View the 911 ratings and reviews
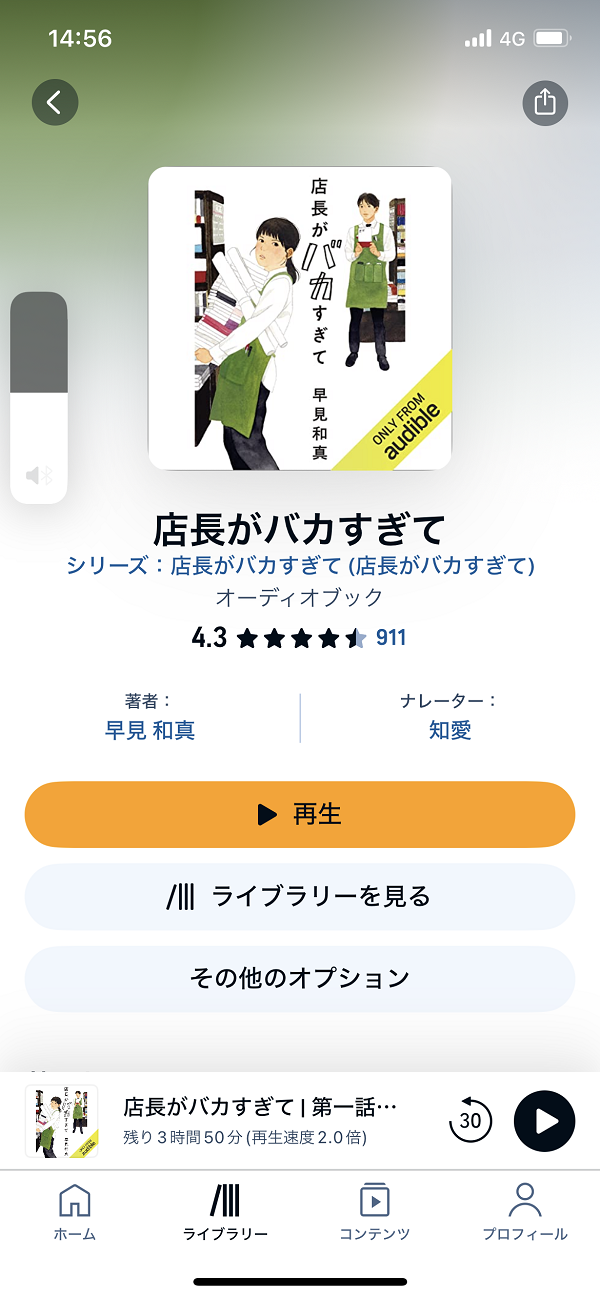The height and width of the screenshot is (1298, 600). point(390,638)
